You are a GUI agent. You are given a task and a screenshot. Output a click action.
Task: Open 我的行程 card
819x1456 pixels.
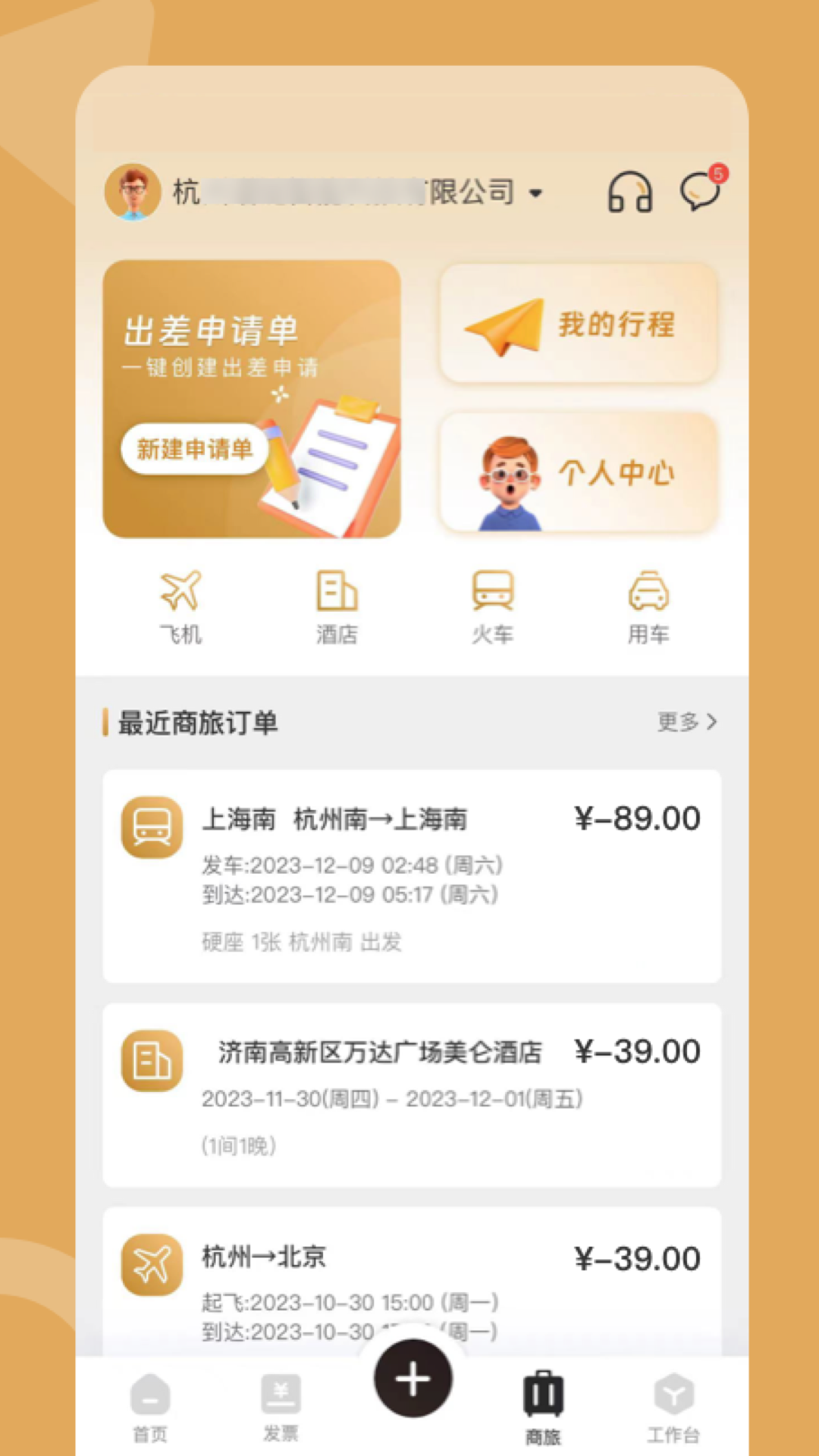(x=579, y=324)
